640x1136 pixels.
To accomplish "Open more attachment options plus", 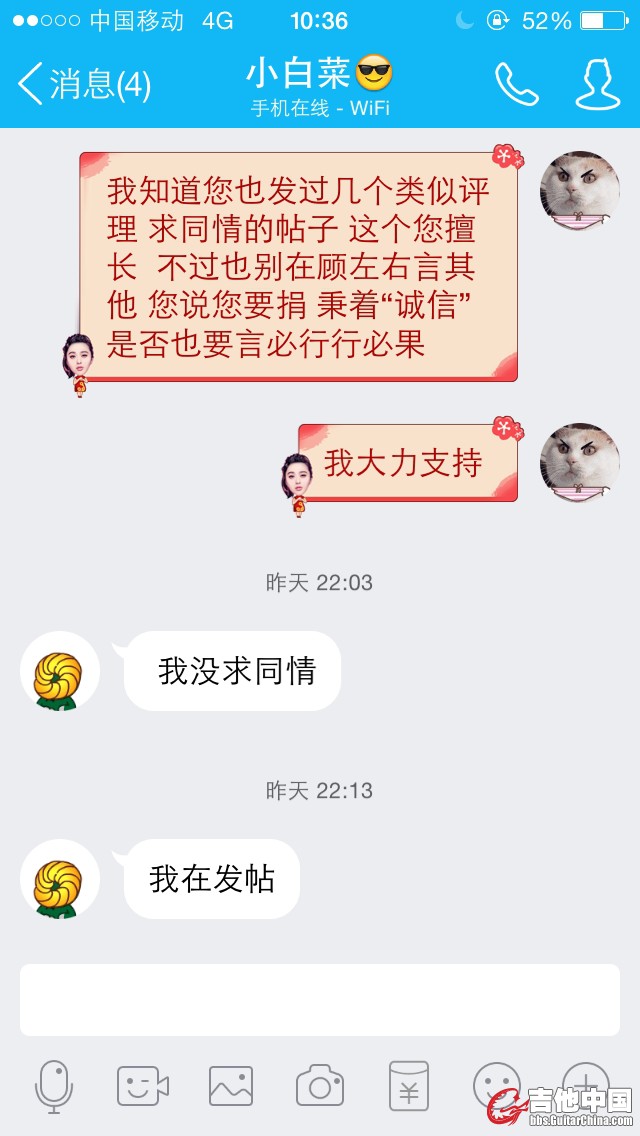I will pyautogui.click(x=586, y=1082).
